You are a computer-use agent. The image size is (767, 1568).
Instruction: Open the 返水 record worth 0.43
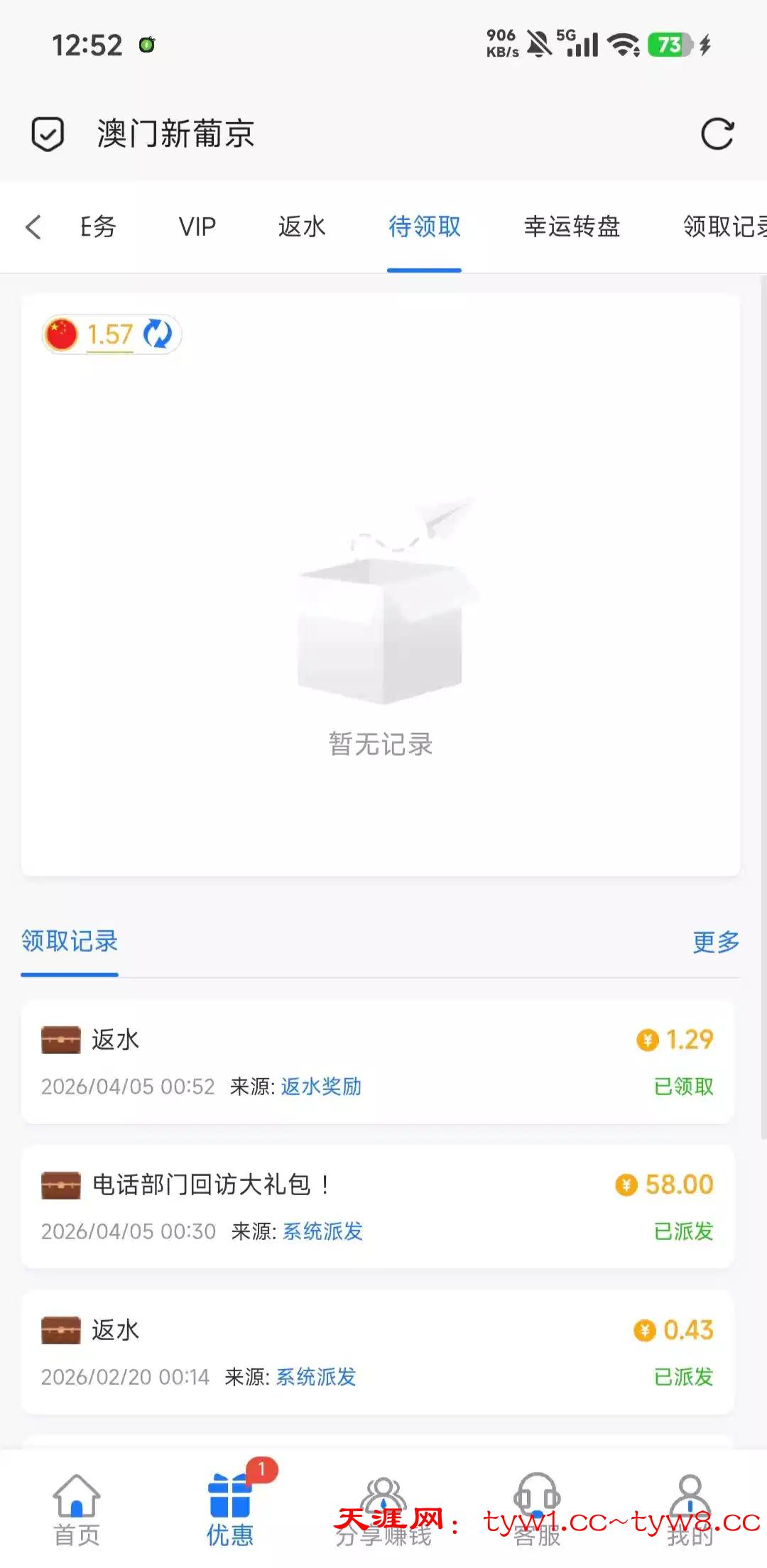coord(377,1351)
